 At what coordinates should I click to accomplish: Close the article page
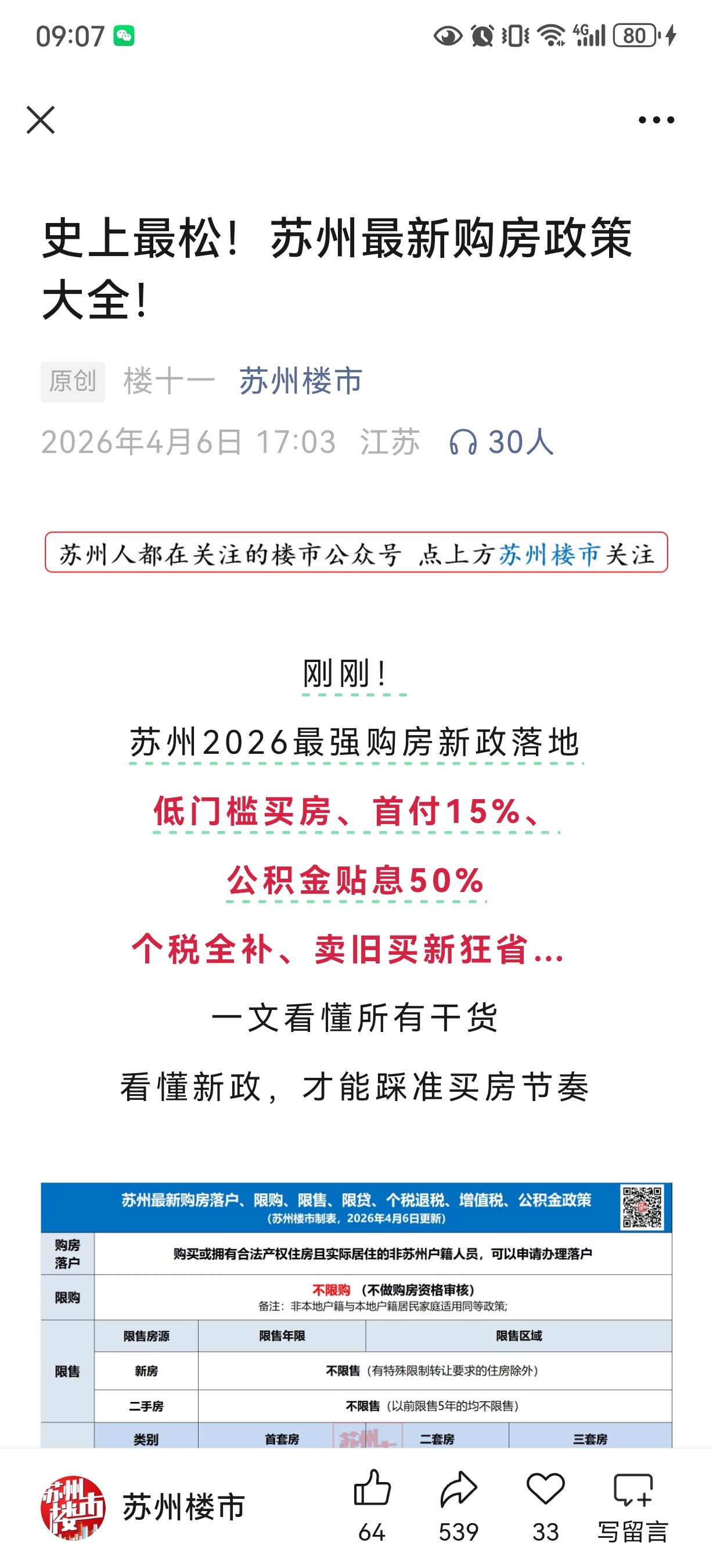[41, 119]
